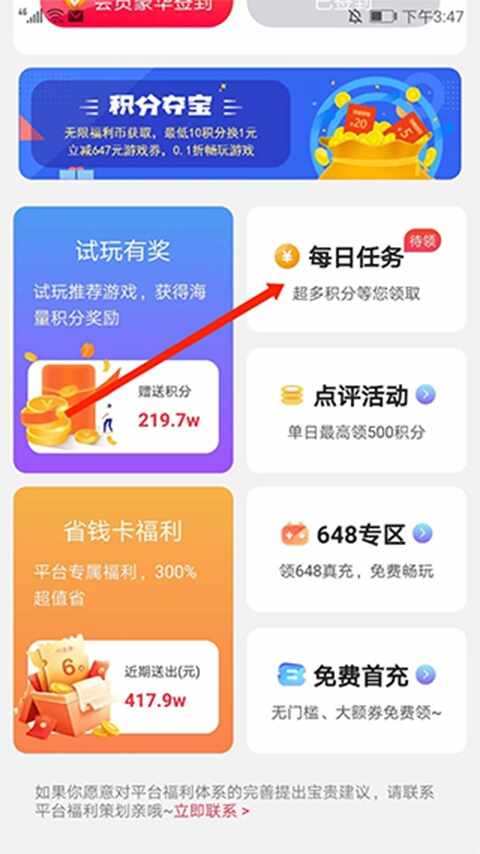Image resolution: width=480 pixels, height=854 pixels.
Task: Open the 试玩有奖 card
Action: (x=123, y=339)
